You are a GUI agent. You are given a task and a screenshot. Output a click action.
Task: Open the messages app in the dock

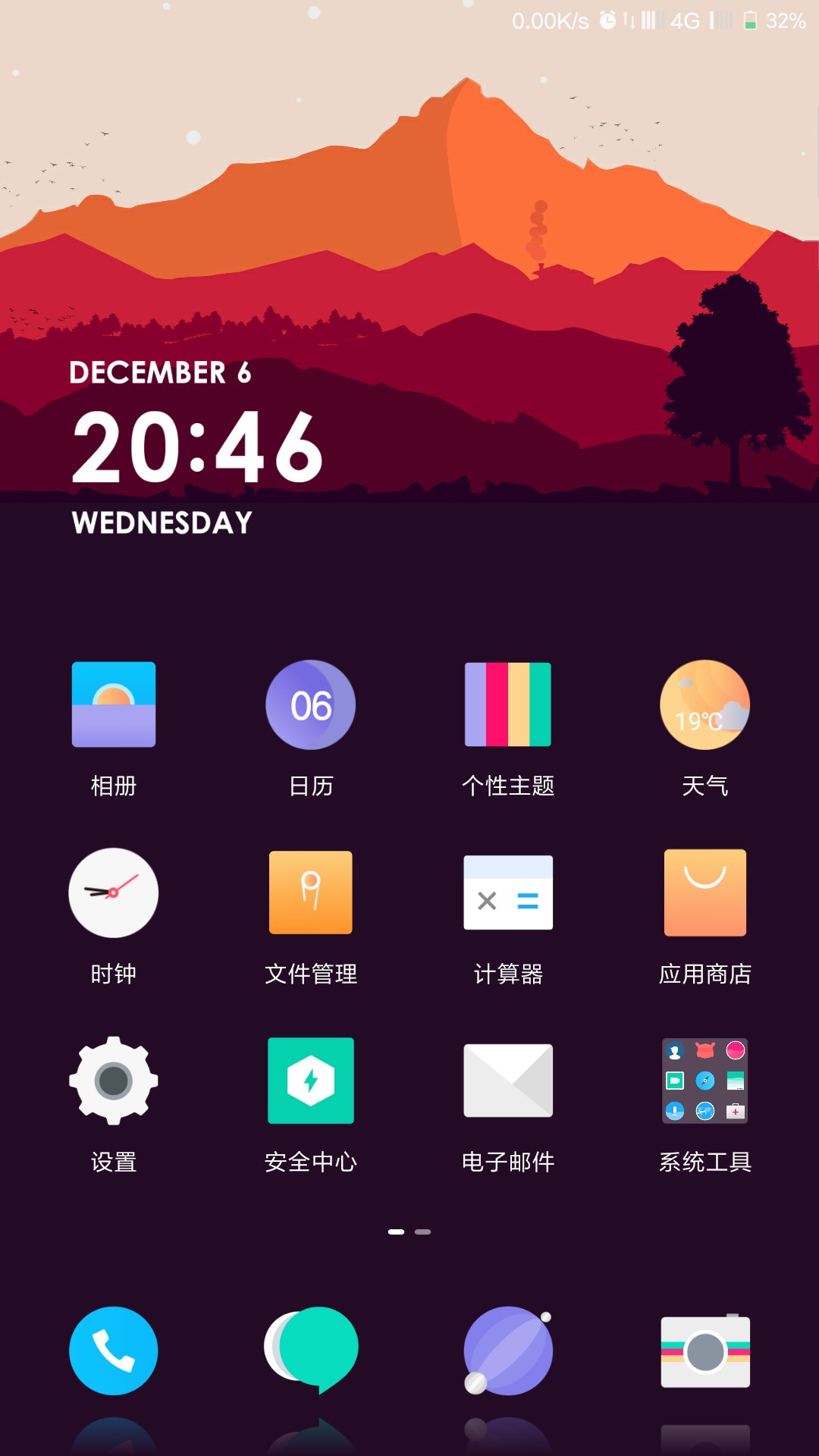[311, 1348]
